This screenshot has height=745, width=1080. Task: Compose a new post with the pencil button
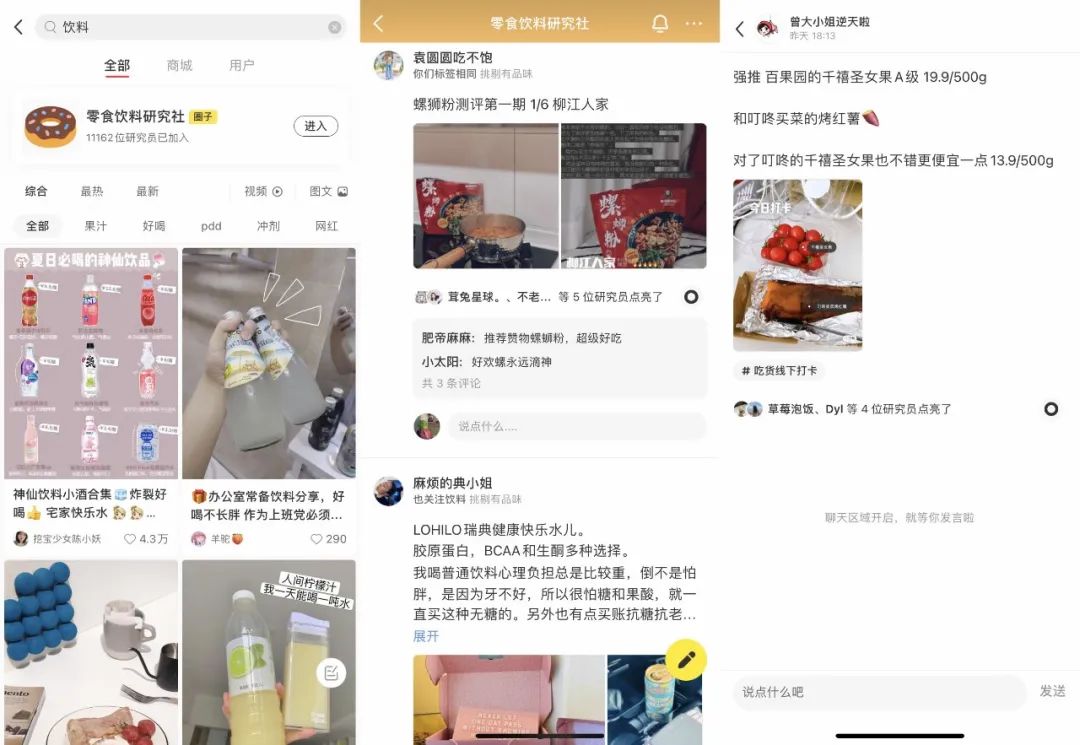tap(686, 660)
